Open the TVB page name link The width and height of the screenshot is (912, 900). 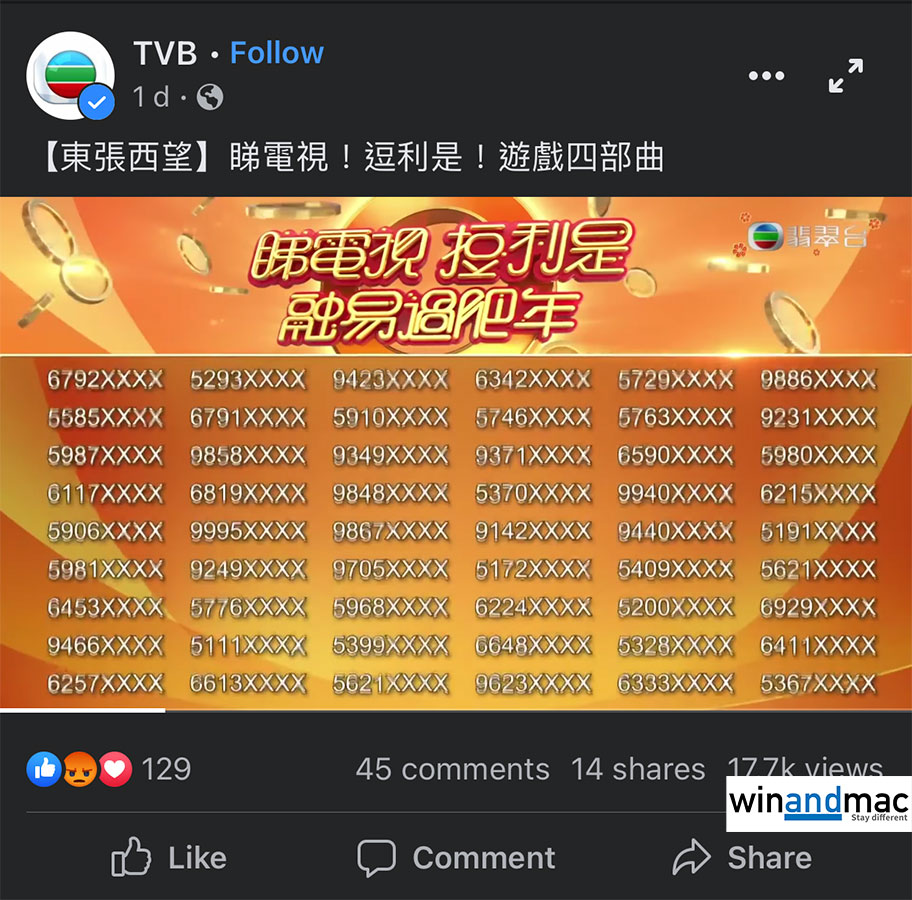pyautogui.click(x=165, y=53)
